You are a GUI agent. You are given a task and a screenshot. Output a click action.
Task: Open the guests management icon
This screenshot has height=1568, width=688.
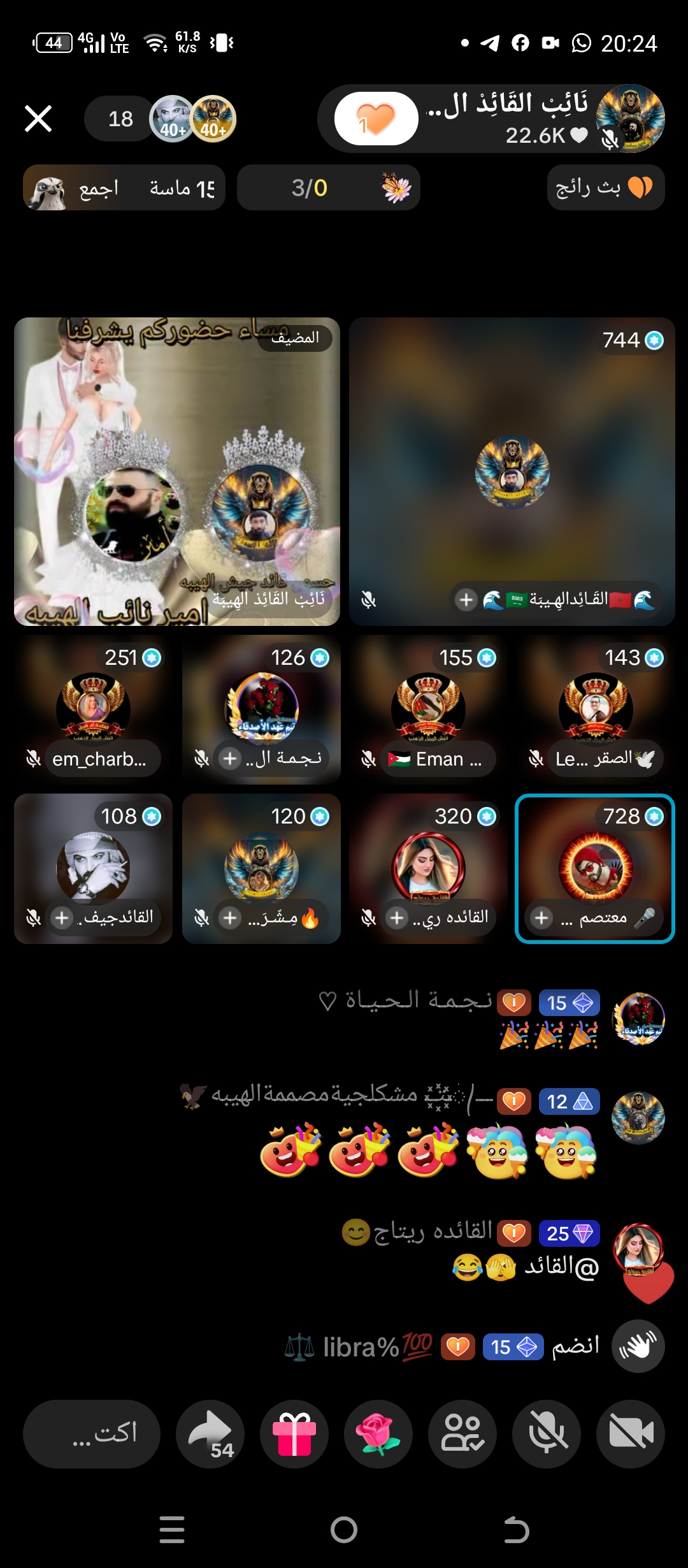462,1434
